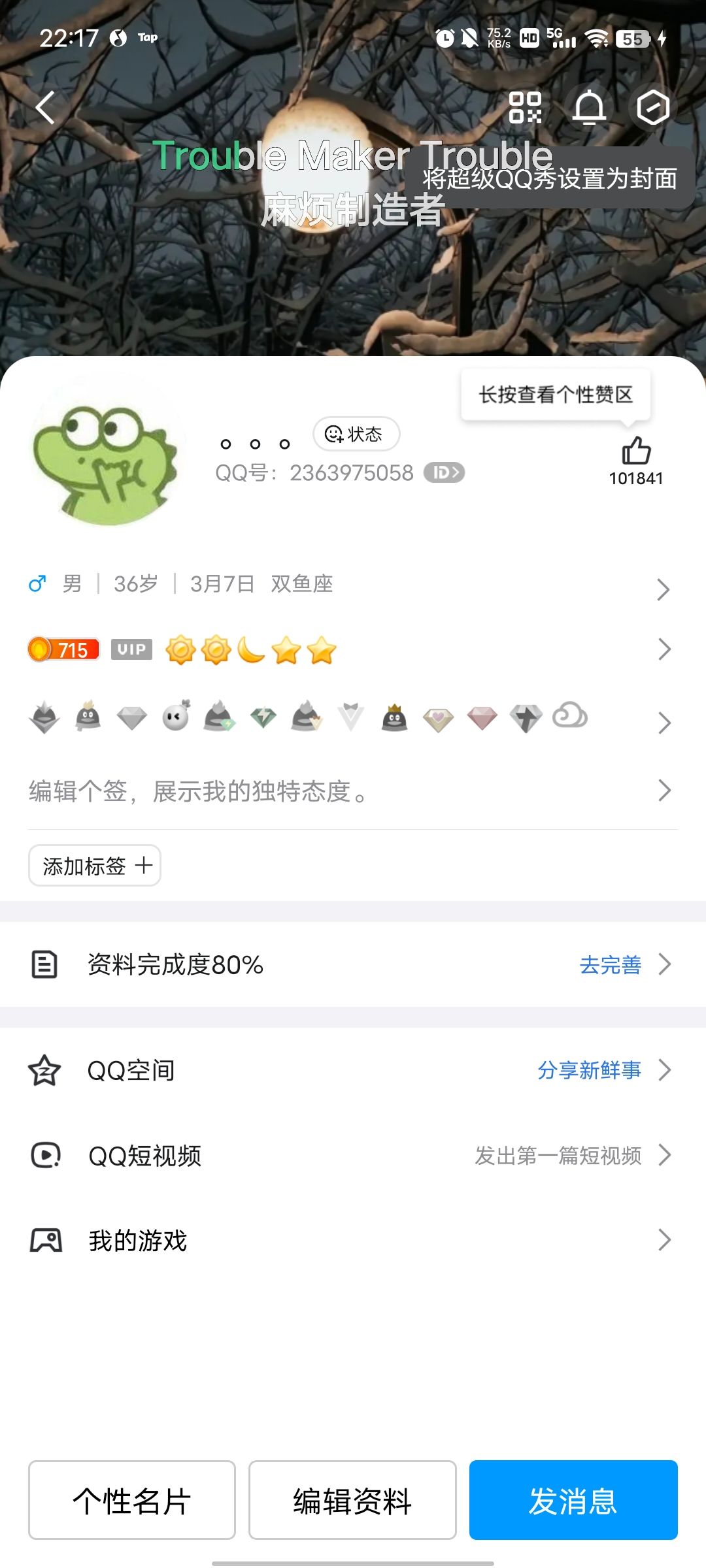Image resolution: width=706 pixels, height=1568 pixels.
Task: Open the QR code icon
Action: tap(525, 108)
